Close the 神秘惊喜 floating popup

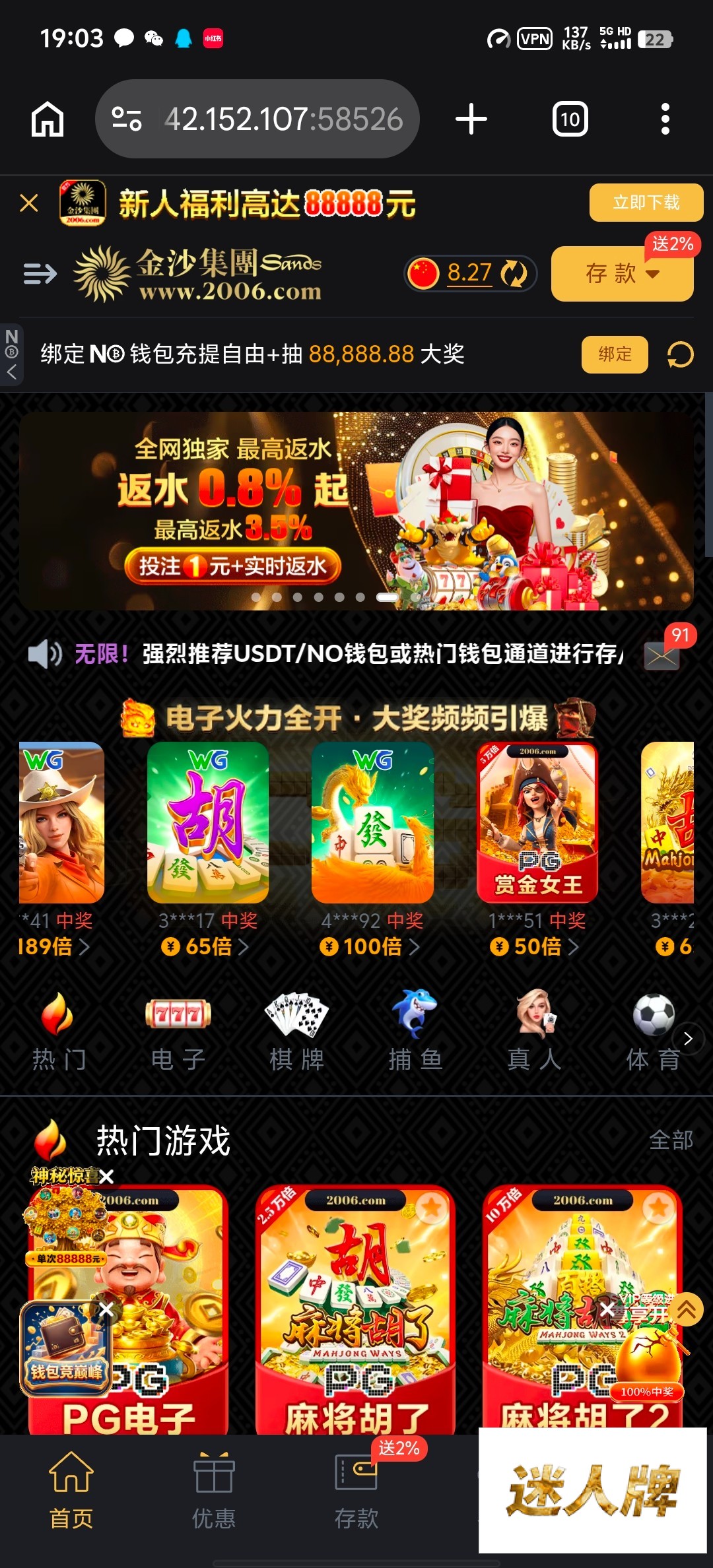click(x=107, y=1176)
